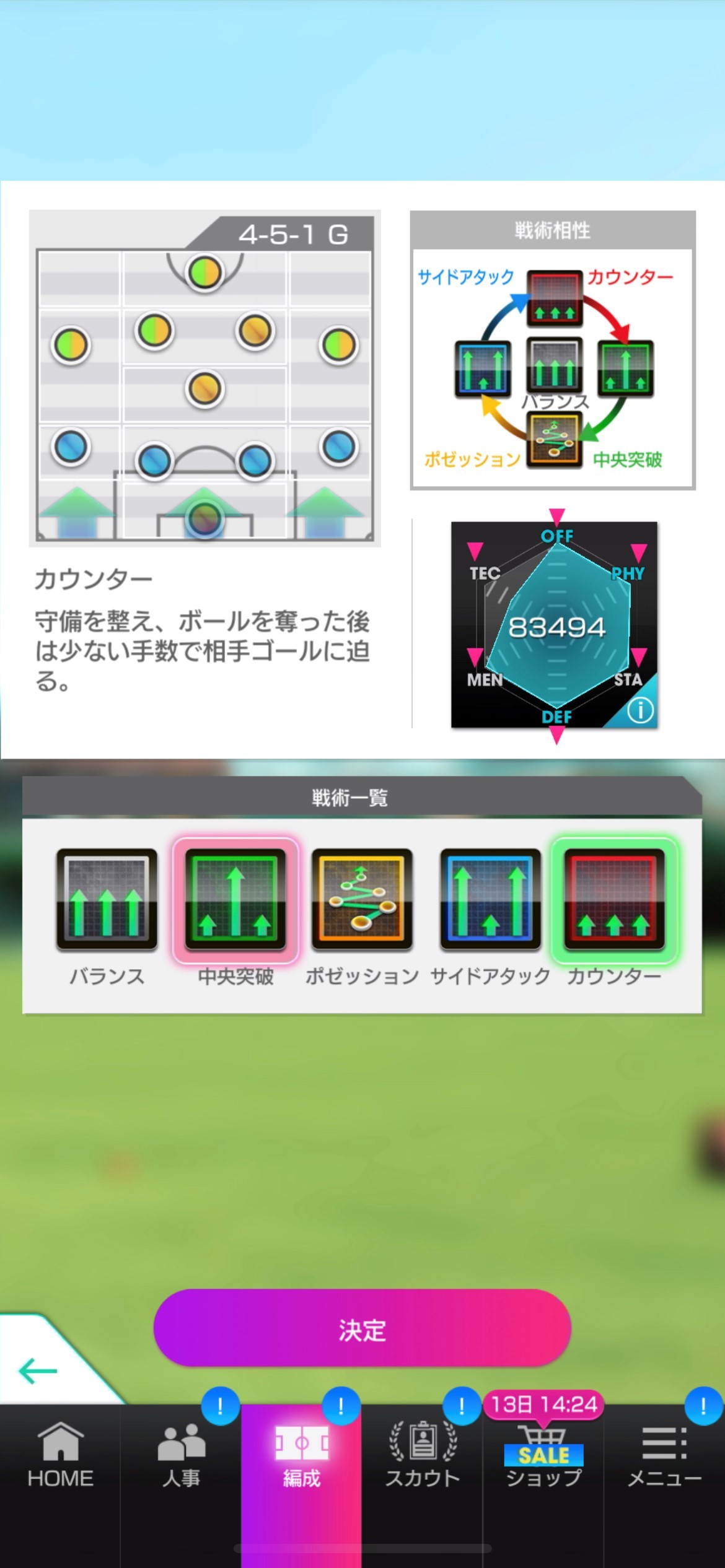
Task: Tap the カウンター tactic icon
Action: coord(614,900)
